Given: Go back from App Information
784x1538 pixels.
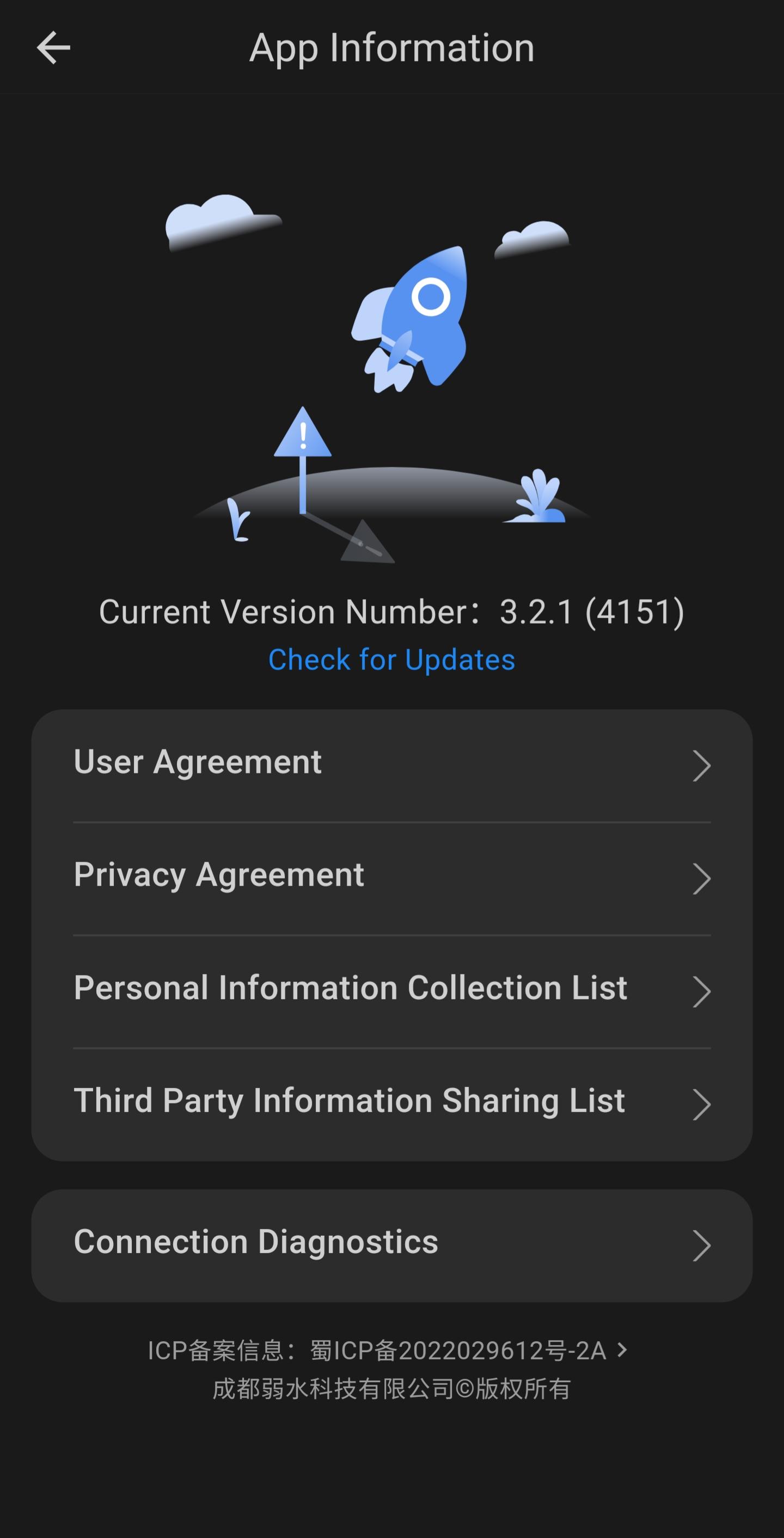Looking at the screenshot, I should pyautogui.click(x=54, y=48).
